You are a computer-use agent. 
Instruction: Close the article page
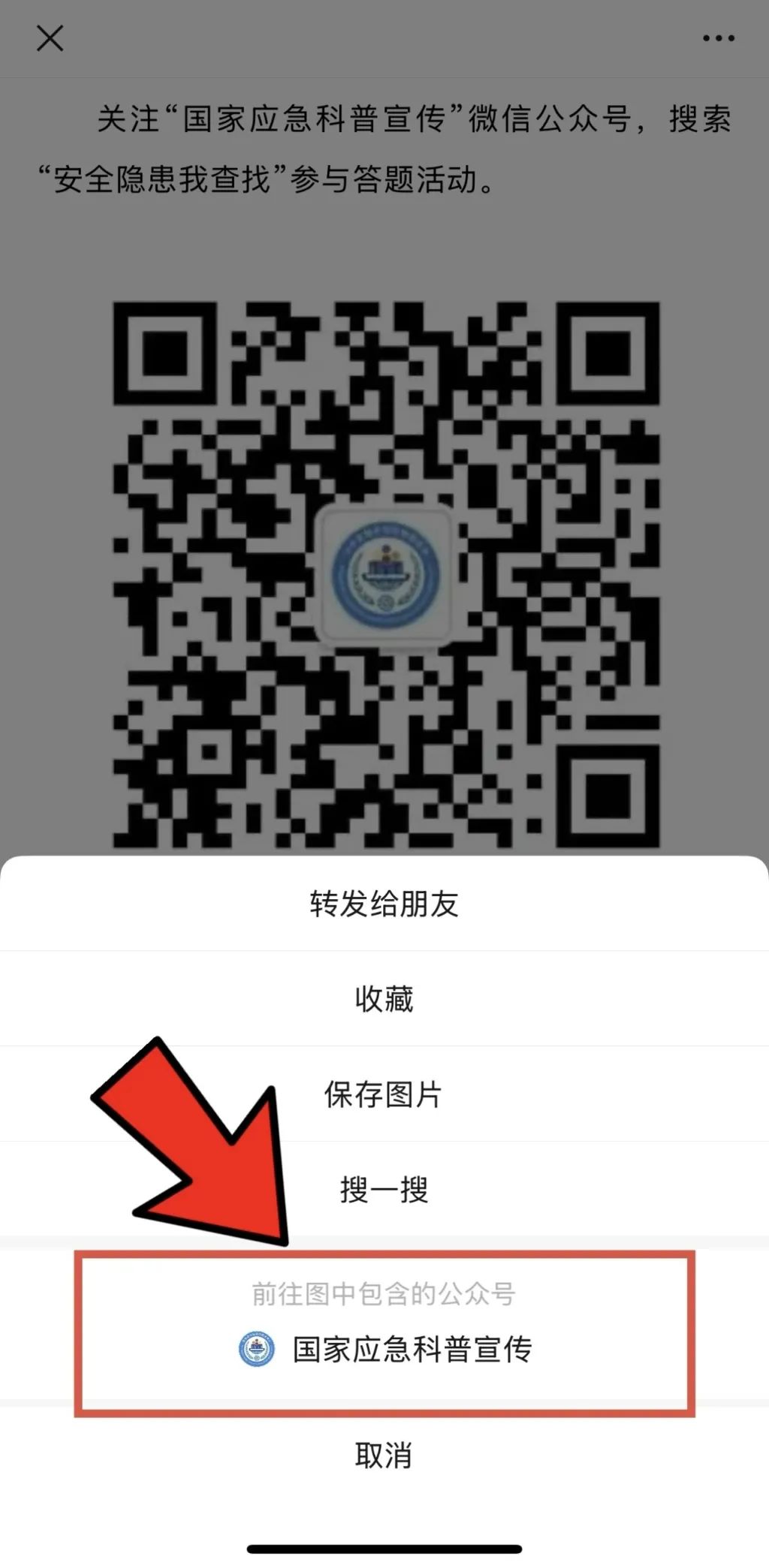coord(50,38)
